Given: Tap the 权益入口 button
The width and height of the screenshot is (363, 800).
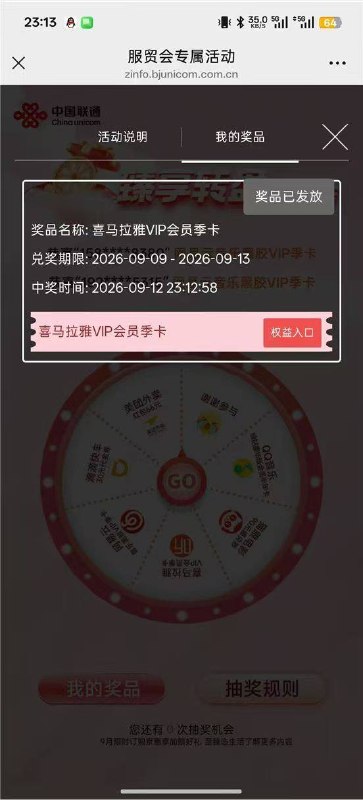Looking at the screenshot, I should click(x=293, y=333).
